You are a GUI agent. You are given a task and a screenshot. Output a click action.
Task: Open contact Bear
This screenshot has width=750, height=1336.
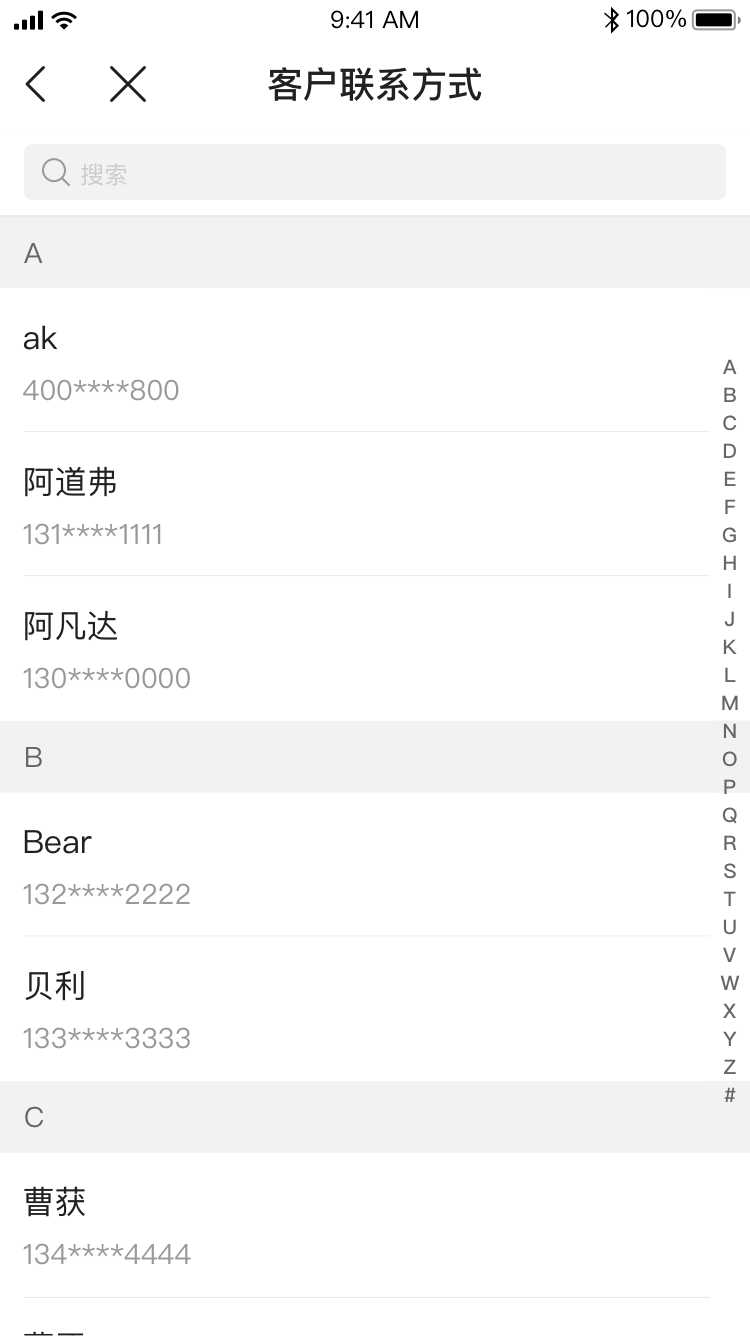pos(360,865)
